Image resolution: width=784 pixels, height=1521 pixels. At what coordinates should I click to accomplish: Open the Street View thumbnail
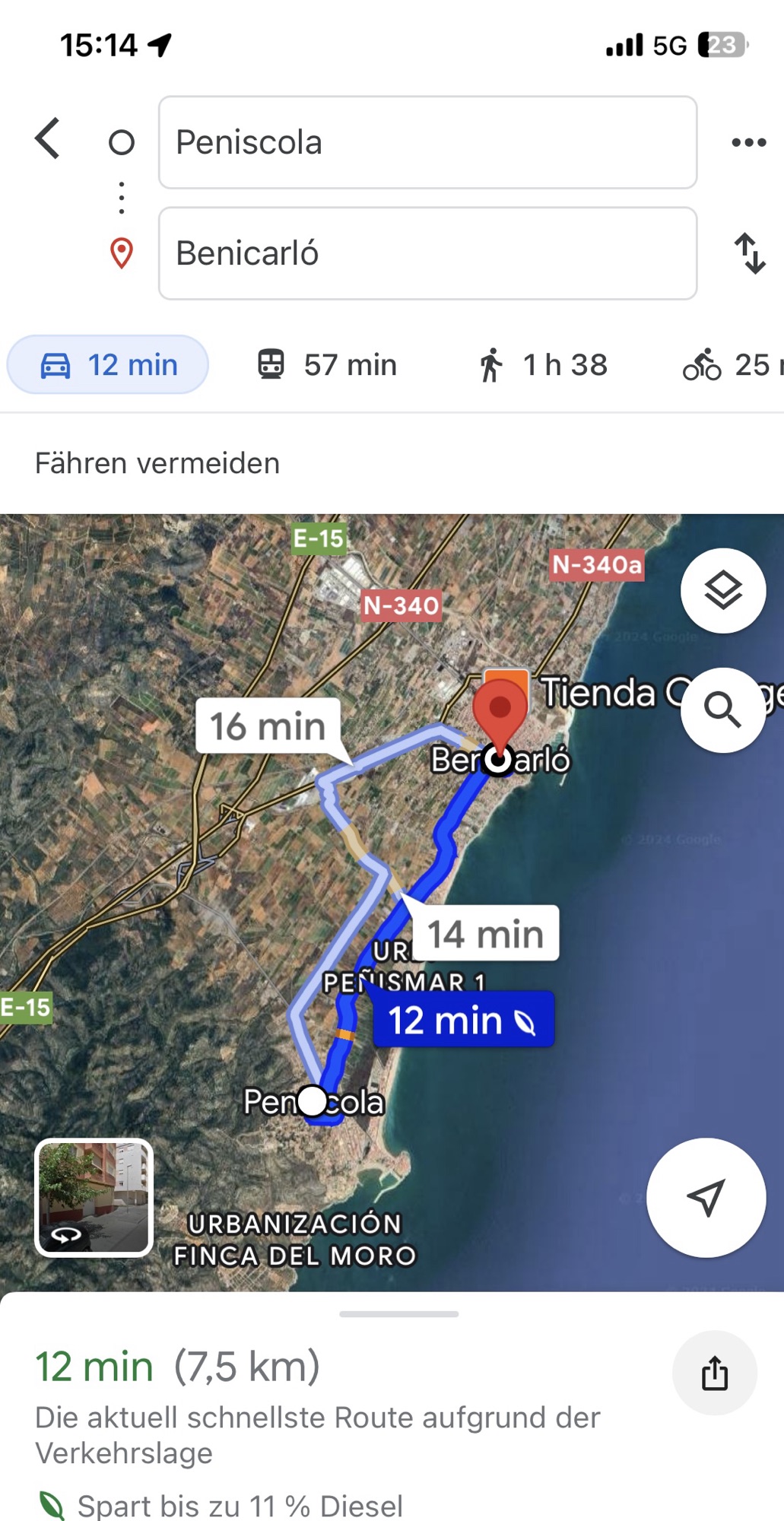(x=94, y=1198)
